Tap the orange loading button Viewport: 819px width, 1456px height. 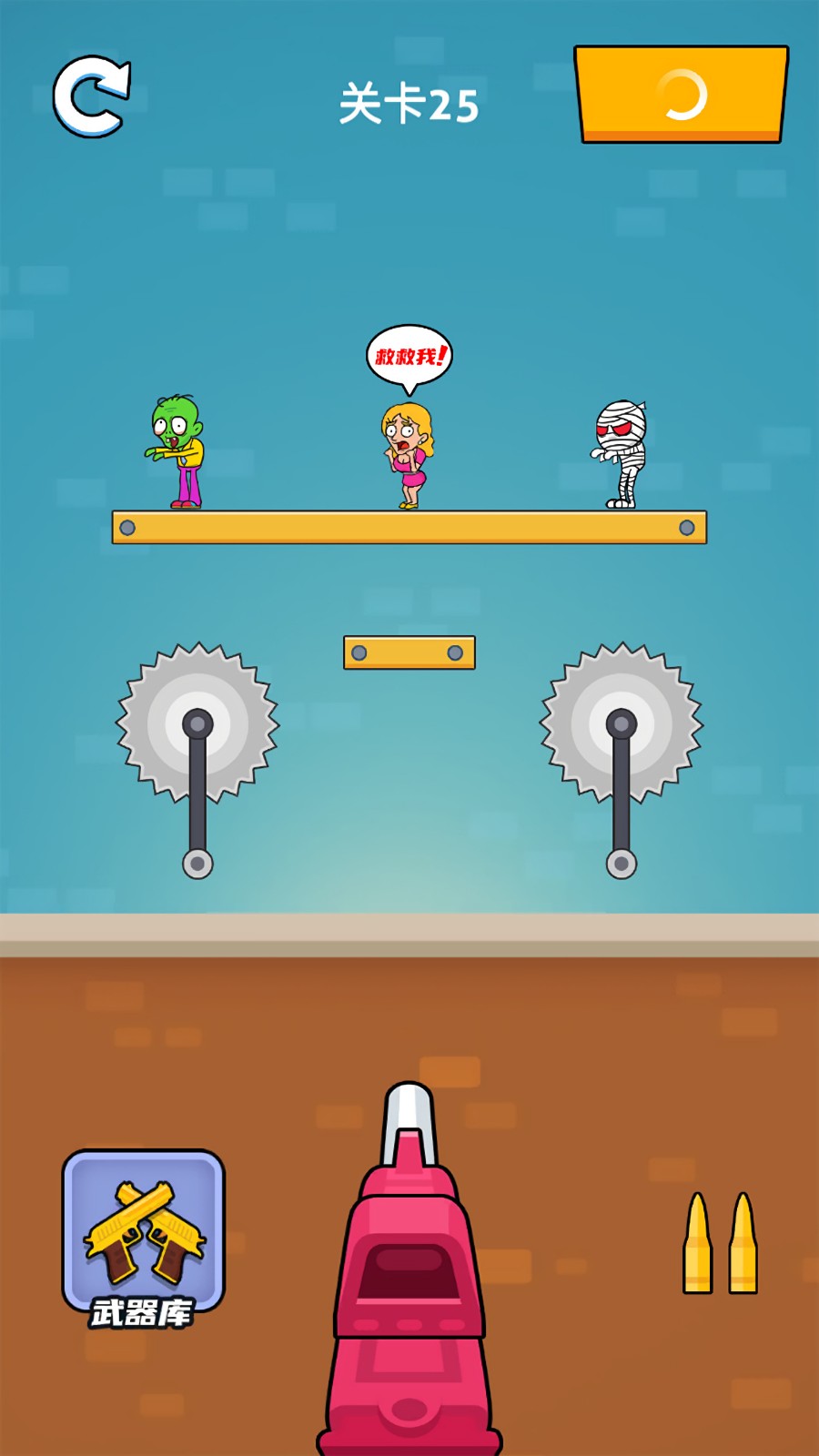point(682,95)
